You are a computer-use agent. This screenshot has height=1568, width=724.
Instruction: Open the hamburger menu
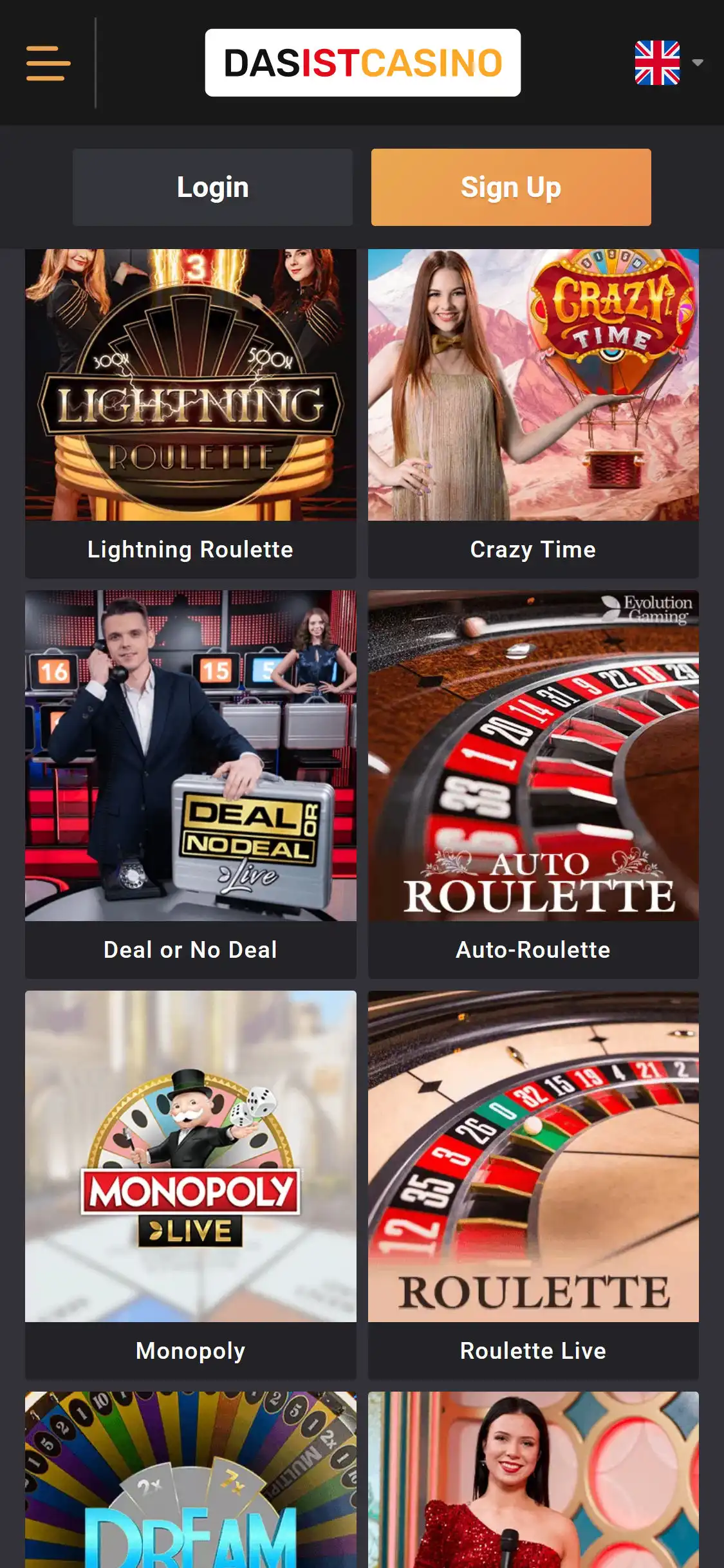(48, 62)
